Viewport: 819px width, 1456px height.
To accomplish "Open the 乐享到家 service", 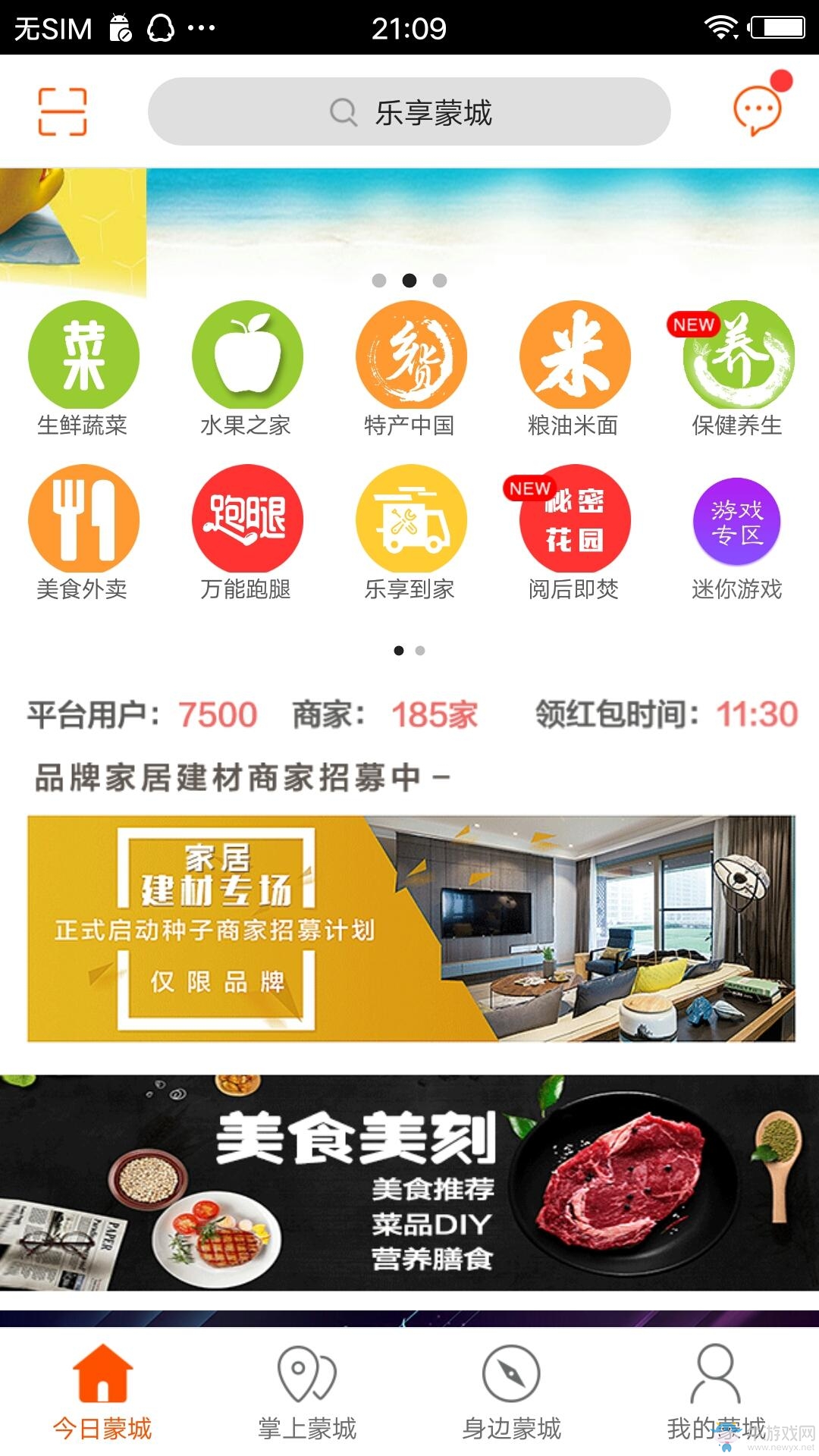I will click(x=410, y=520).
